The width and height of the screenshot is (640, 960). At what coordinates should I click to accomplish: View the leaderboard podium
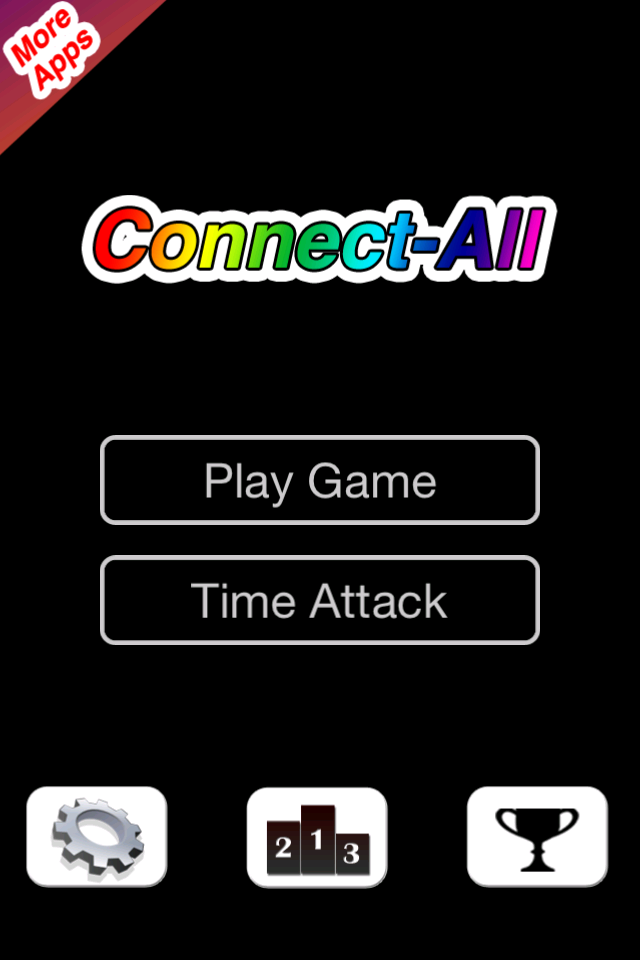[317, 838]
